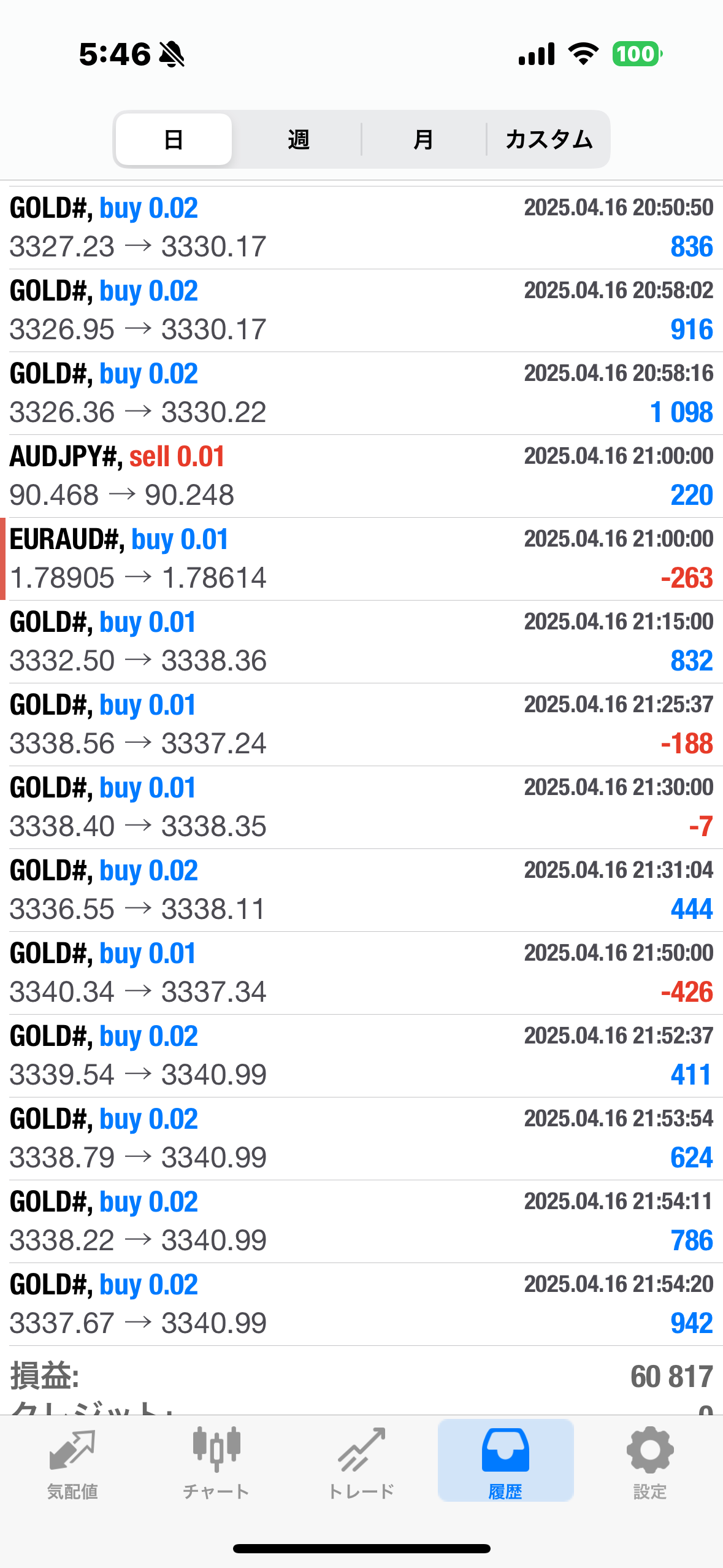Open the 気配値 quotes tab
This screenshot has width=723, height=1568.
coord(72,1462)
